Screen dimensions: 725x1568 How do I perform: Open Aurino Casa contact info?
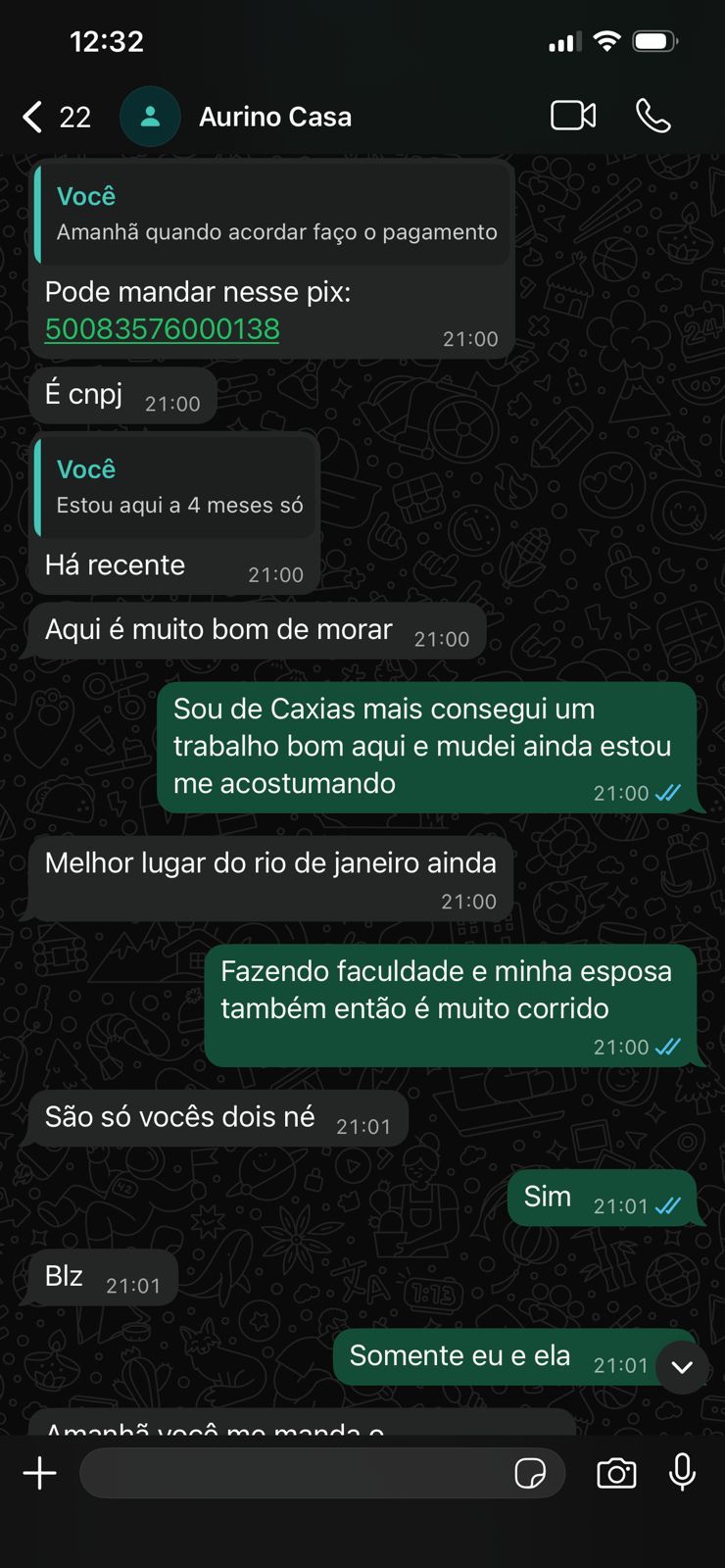[x=274, y=117]
